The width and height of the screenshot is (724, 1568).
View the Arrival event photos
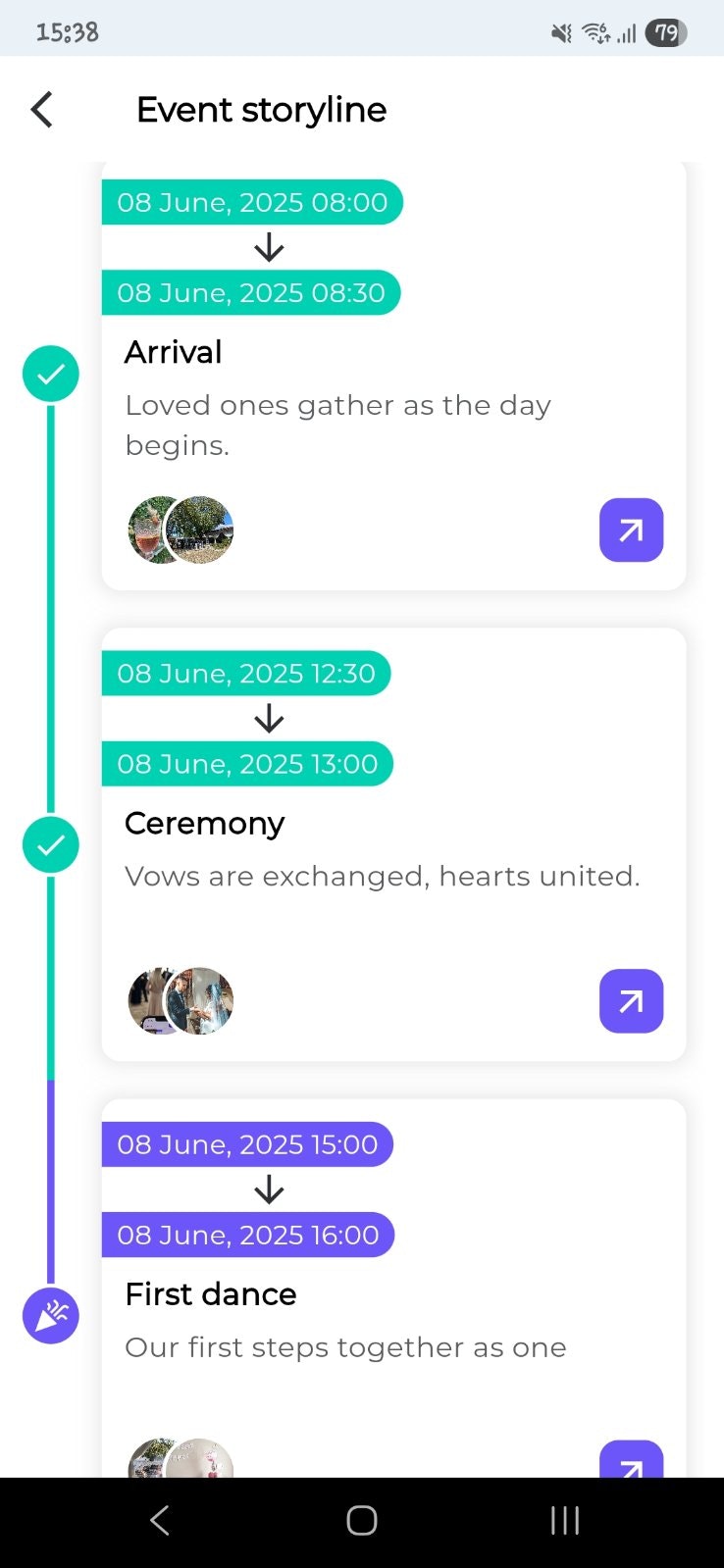(181, 531)
